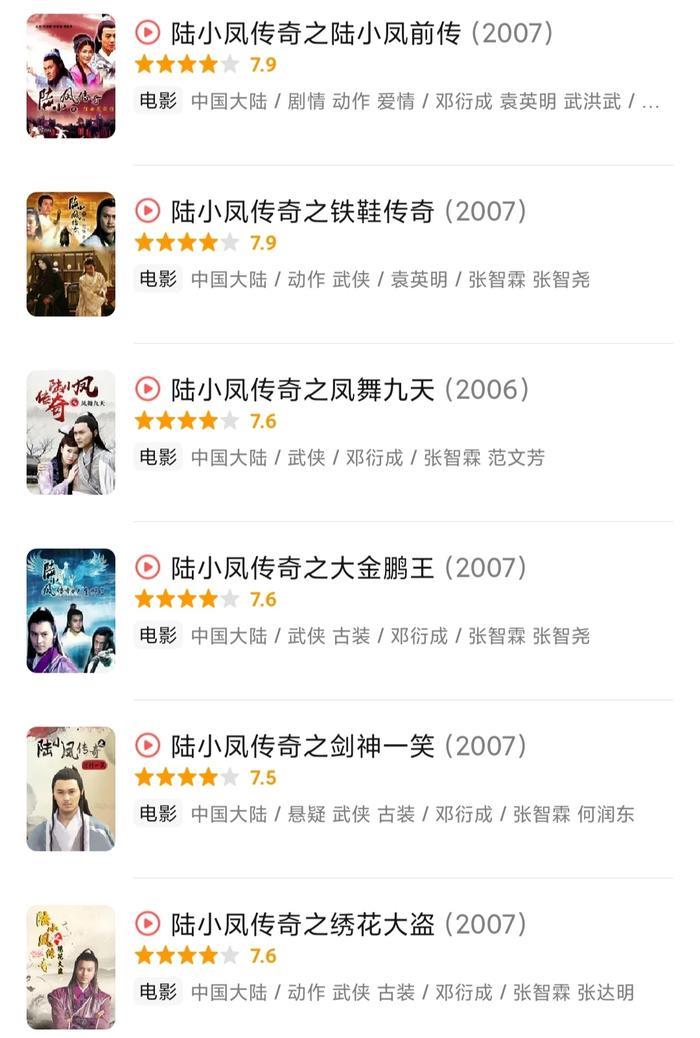Open 陆小凤传奇之剑神一笑 movie page
The height and width of the screenshot is (1038, 700).
(303, 745)
